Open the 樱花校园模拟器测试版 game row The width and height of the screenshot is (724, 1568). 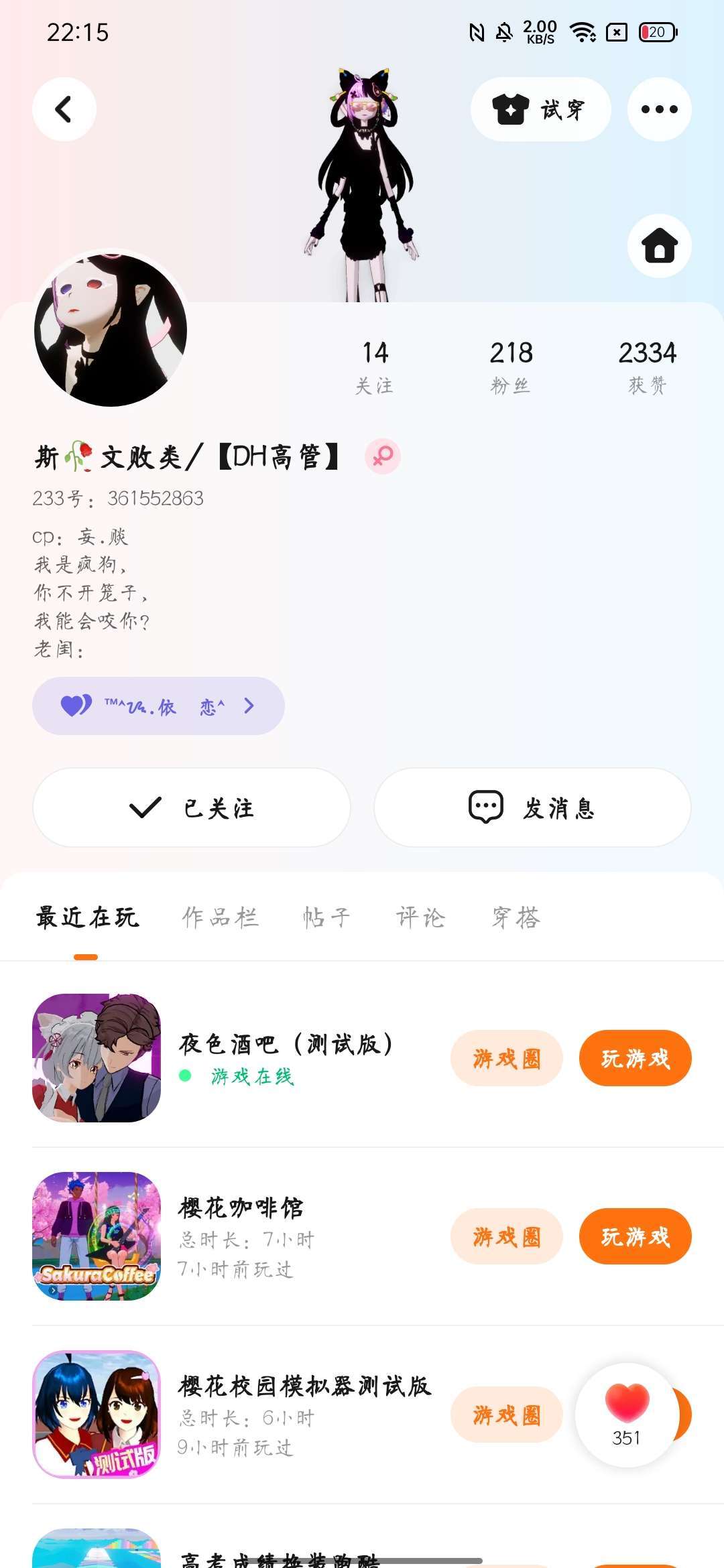[362, 1415]
